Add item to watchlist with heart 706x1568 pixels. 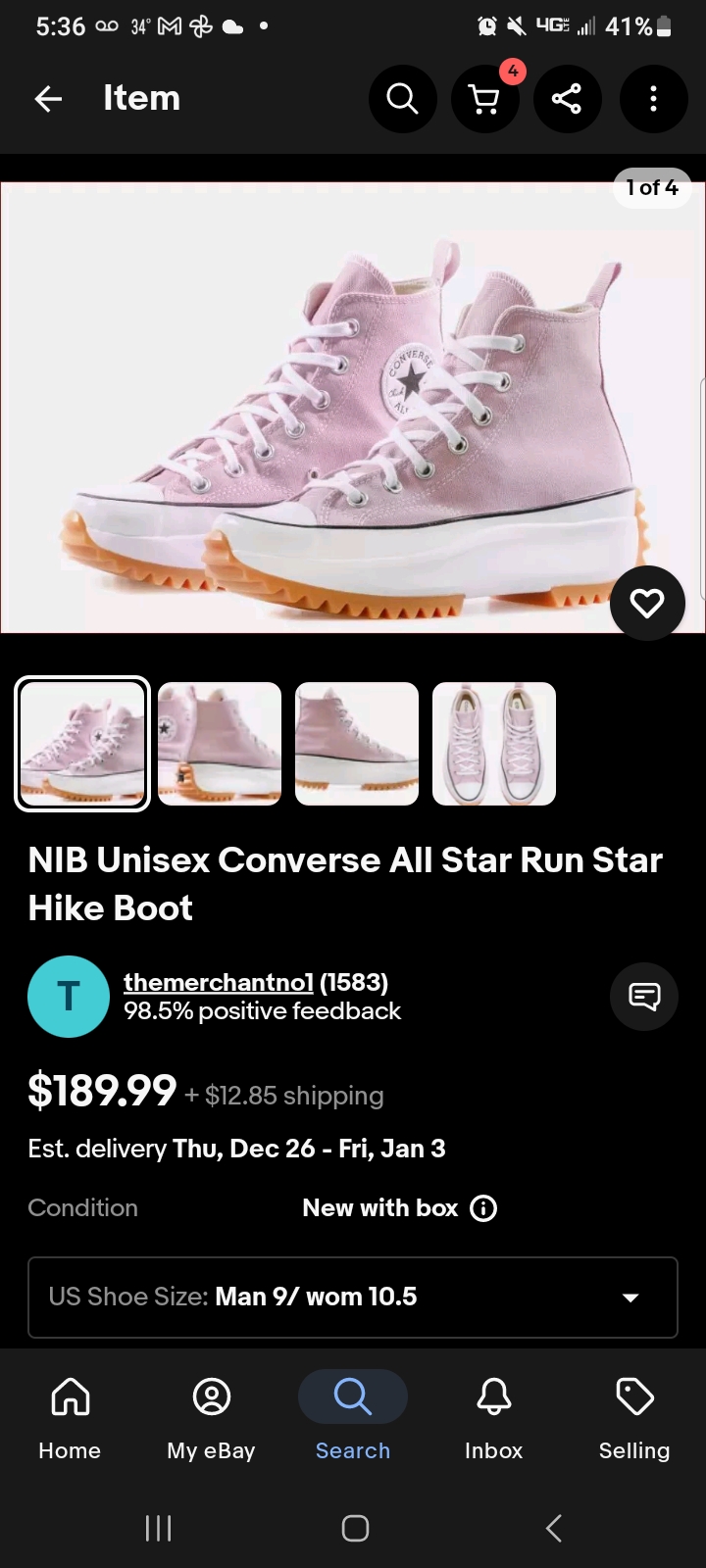pyautogui.click(x=646, y=604)
